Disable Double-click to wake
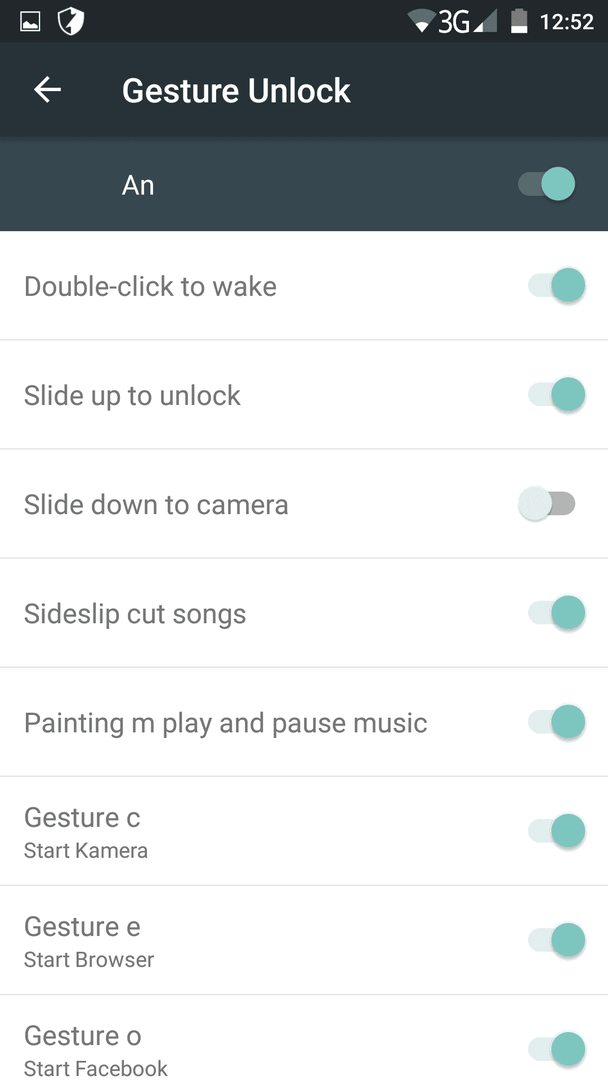The width and height of the screenshot is (608, 1080). 556,286
